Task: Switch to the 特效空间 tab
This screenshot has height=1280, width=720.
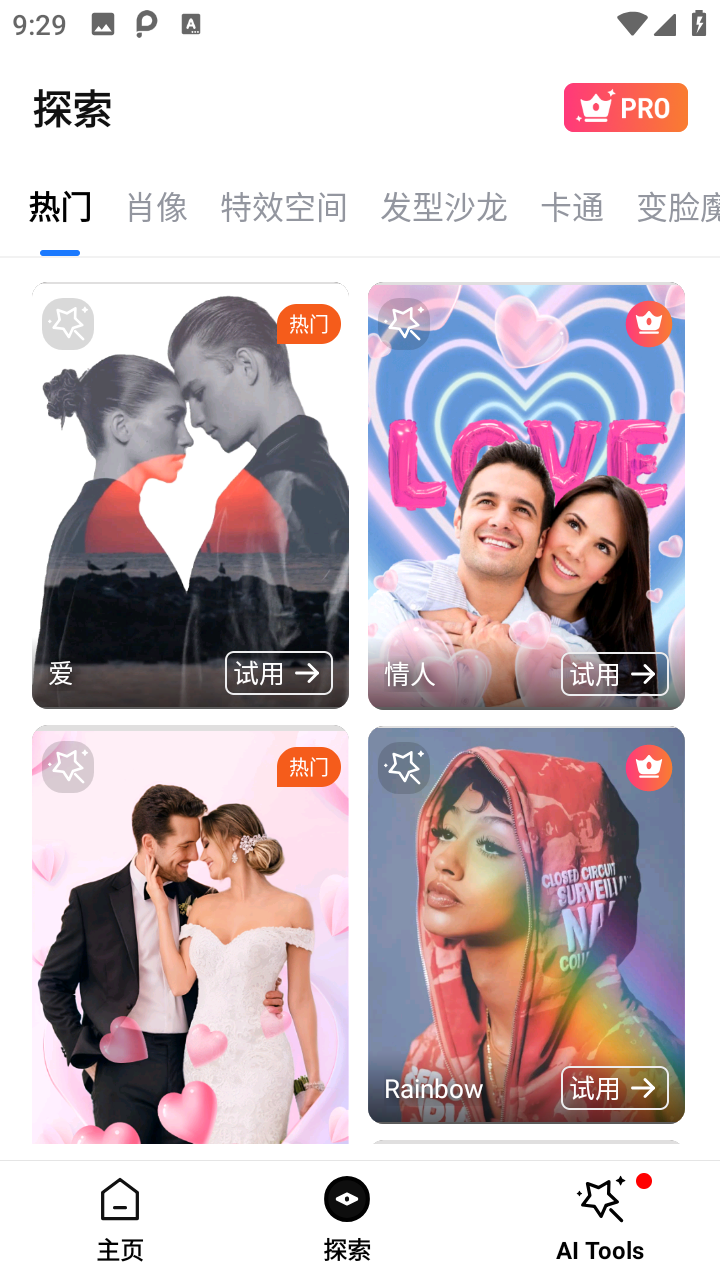Action: pyautogui.click(x=284, y=208)
